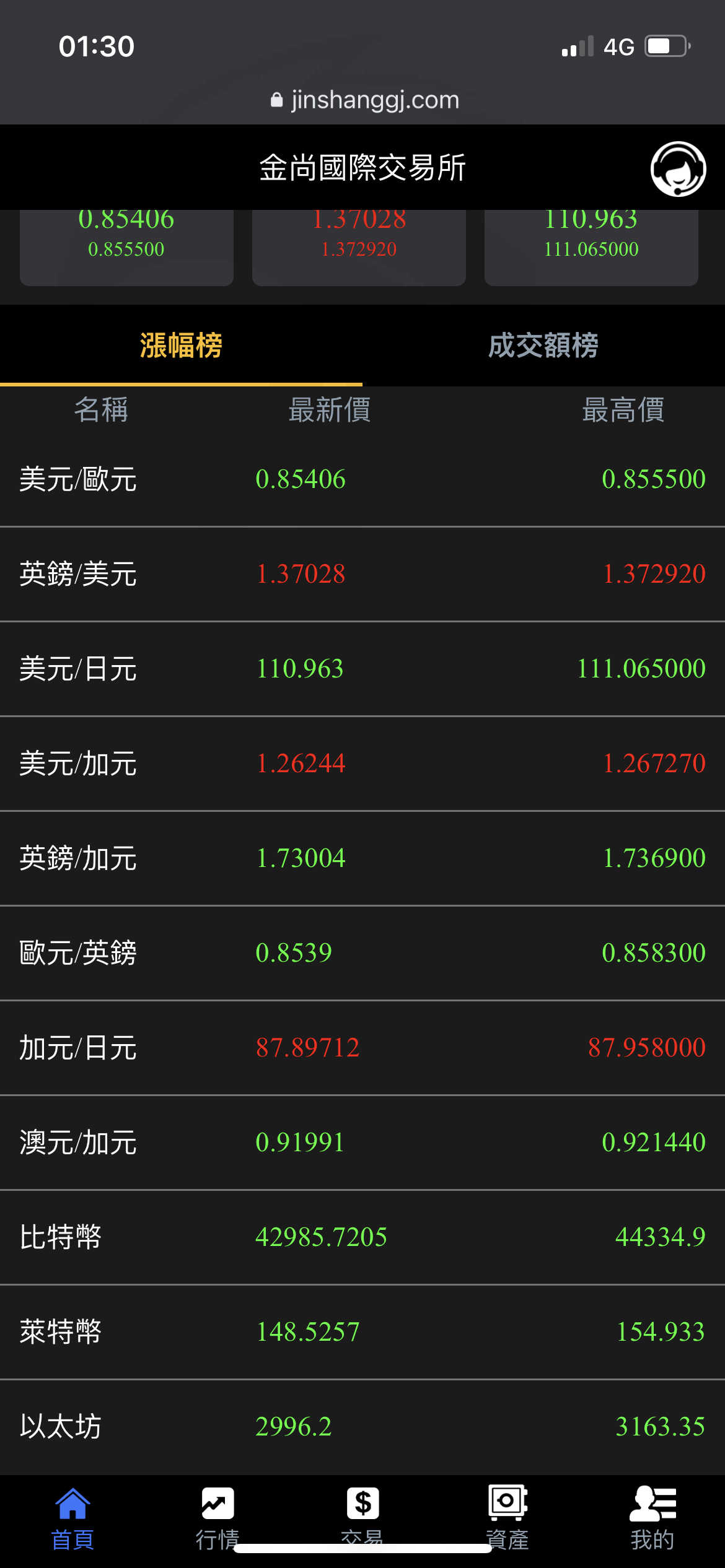Switch to the 成交額榜 tab

pos(543,346)
